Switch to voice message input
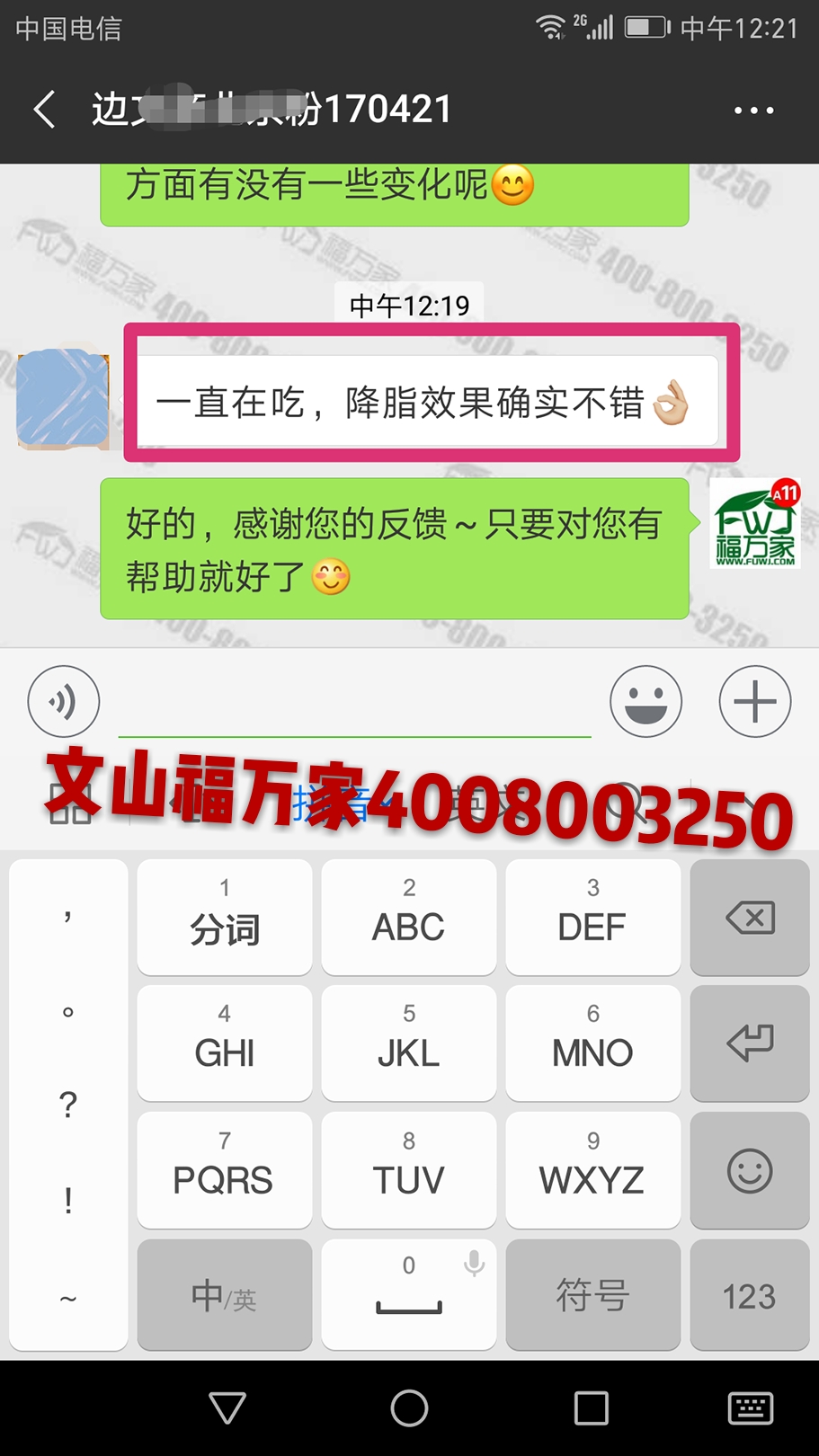819x1456 pixels. pos(63,701)
